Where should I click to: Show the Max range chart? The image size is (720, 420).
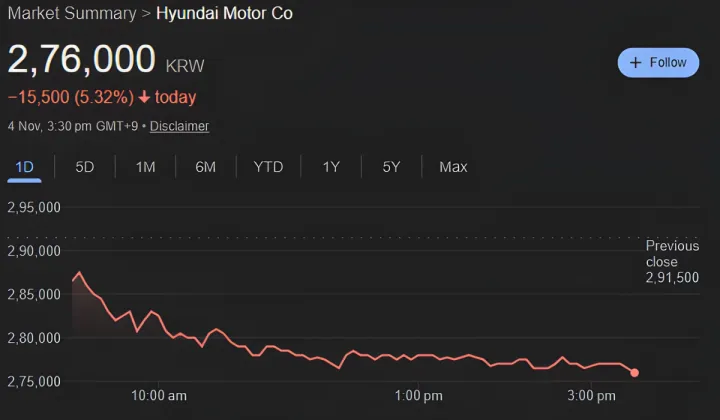point(453,167)
